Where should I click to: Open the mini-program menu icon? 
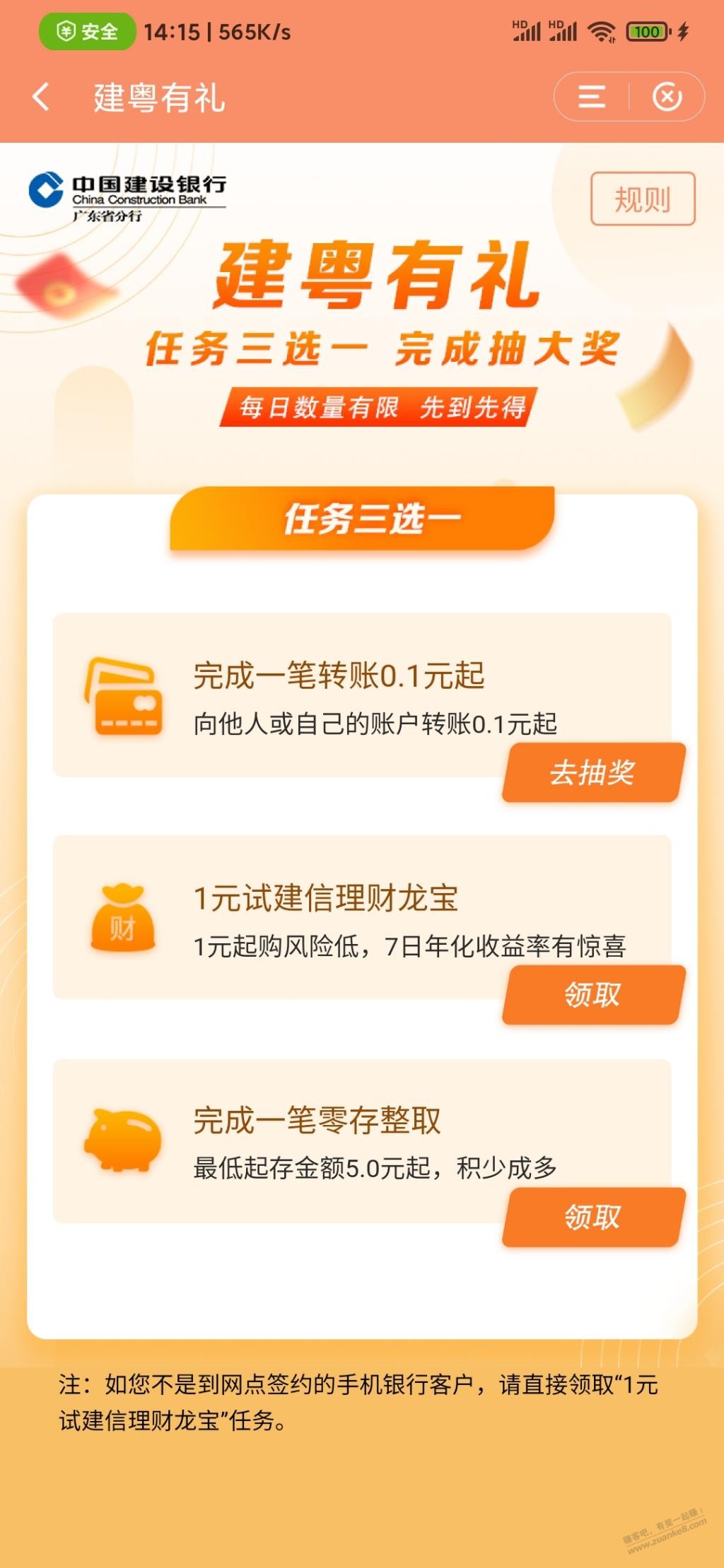(x=592, y=97)
